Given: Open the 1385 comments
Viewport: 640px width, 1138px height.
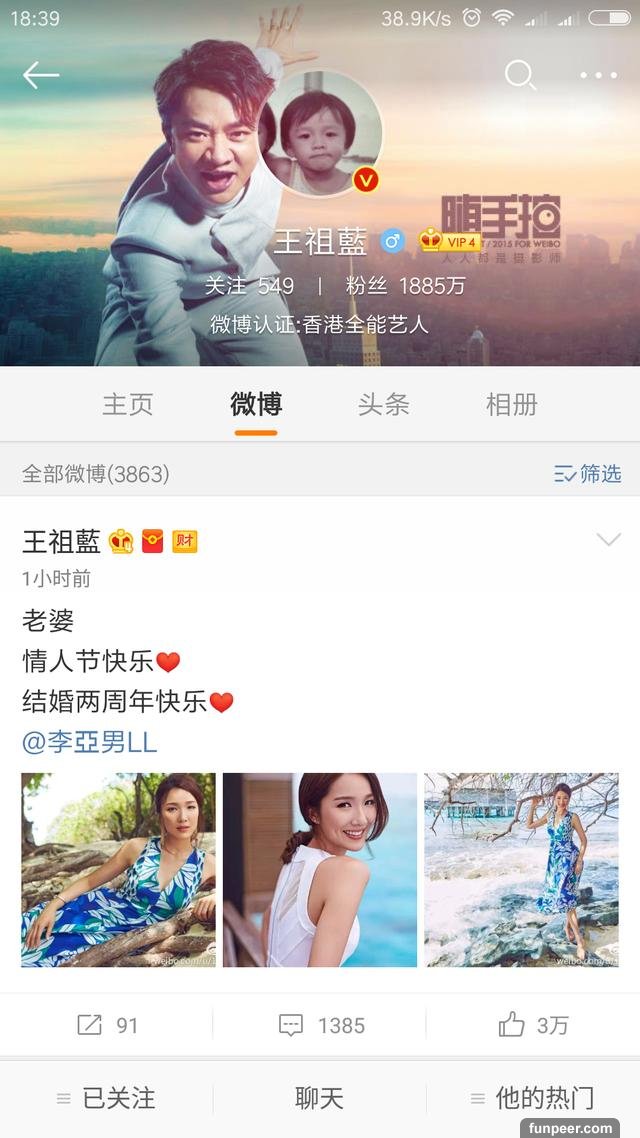Looking at the screenshot, I should point(320,1025).
